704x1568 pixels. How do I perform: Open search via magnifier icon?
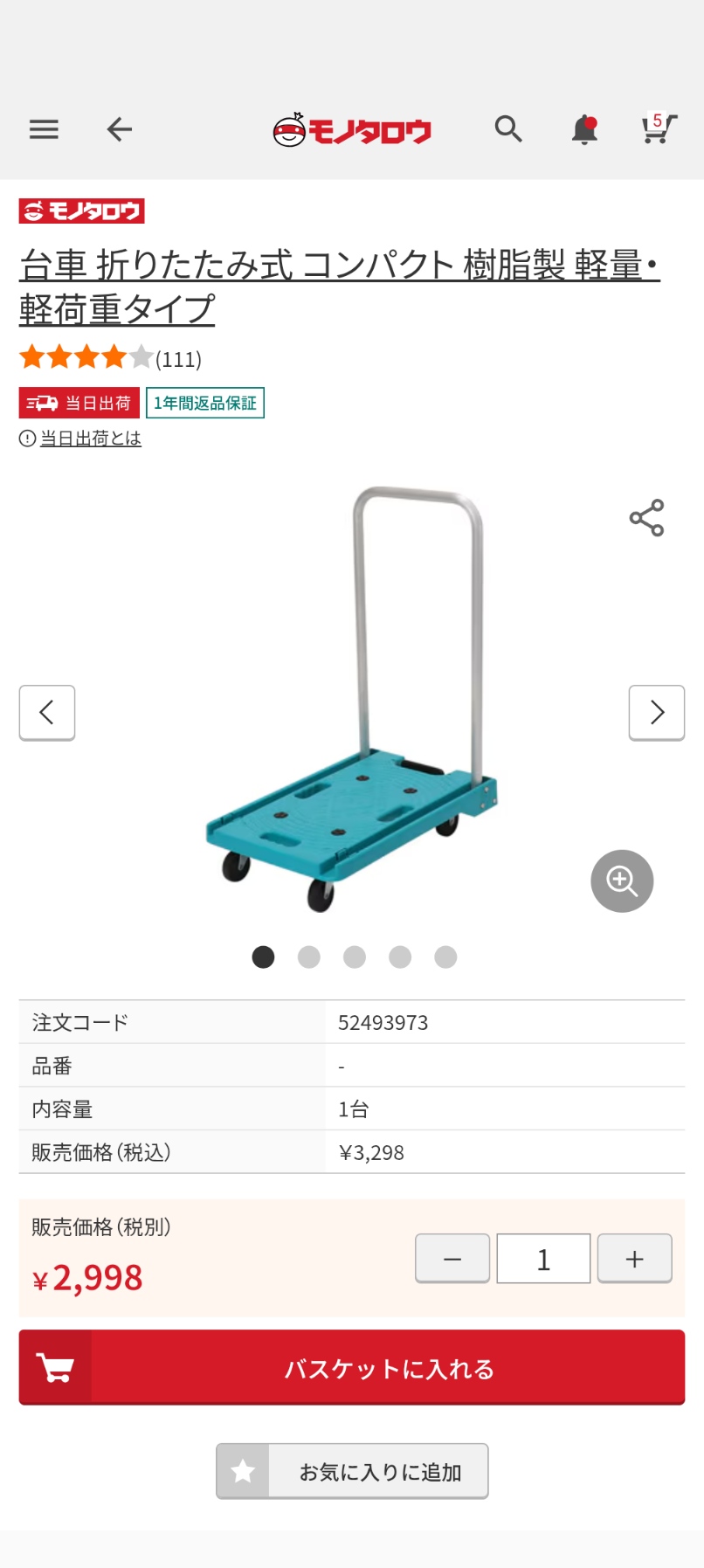pos(508,129)
